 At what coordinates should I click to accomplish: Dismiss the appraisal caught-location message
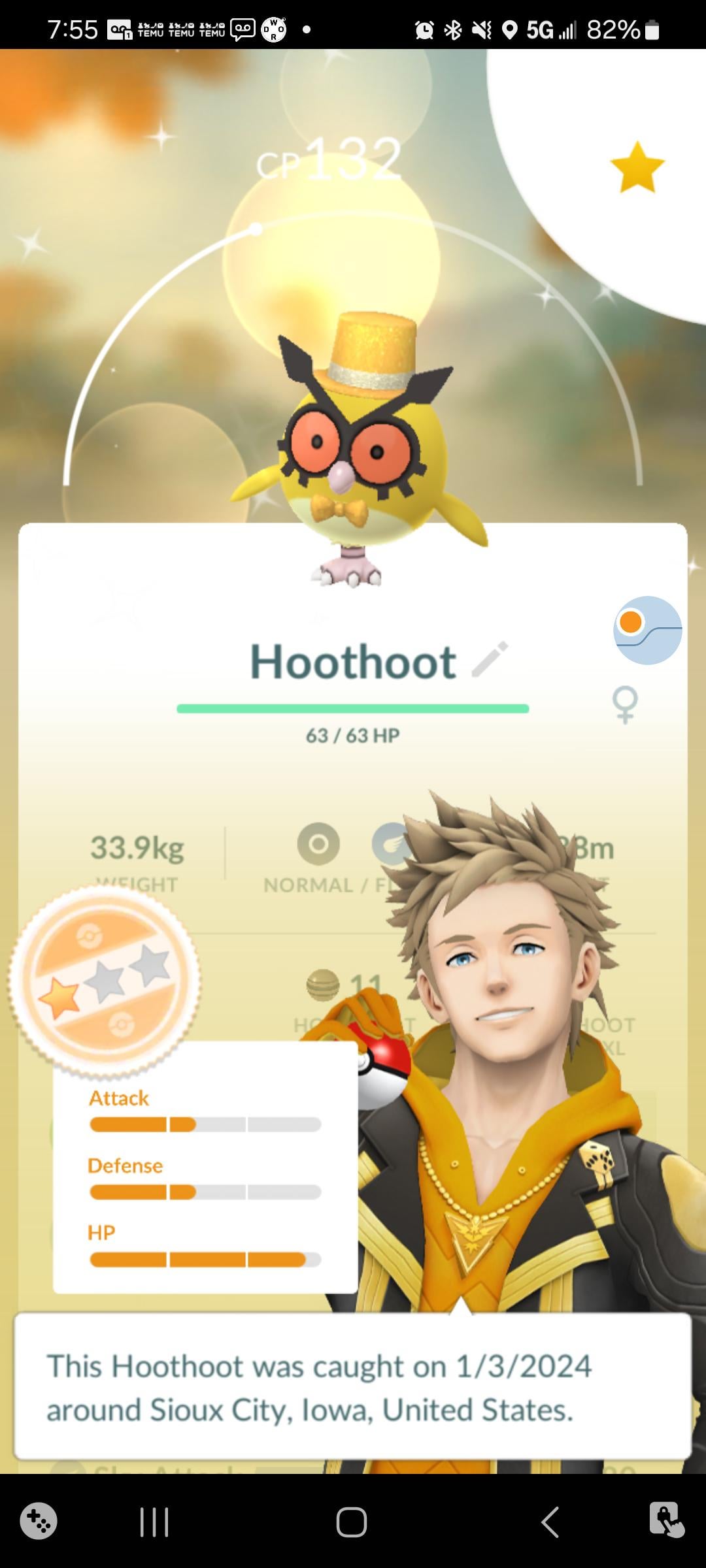point(352,1387)
